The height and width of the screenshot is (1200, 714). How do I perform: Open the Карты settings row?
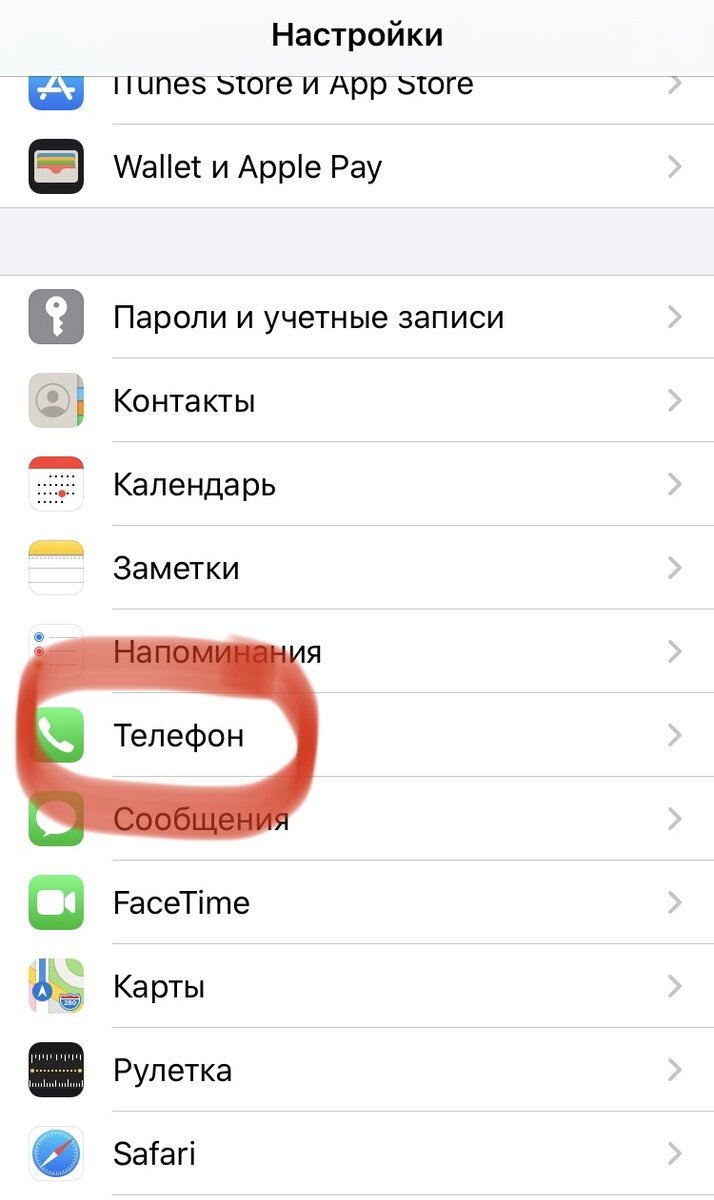357,987
